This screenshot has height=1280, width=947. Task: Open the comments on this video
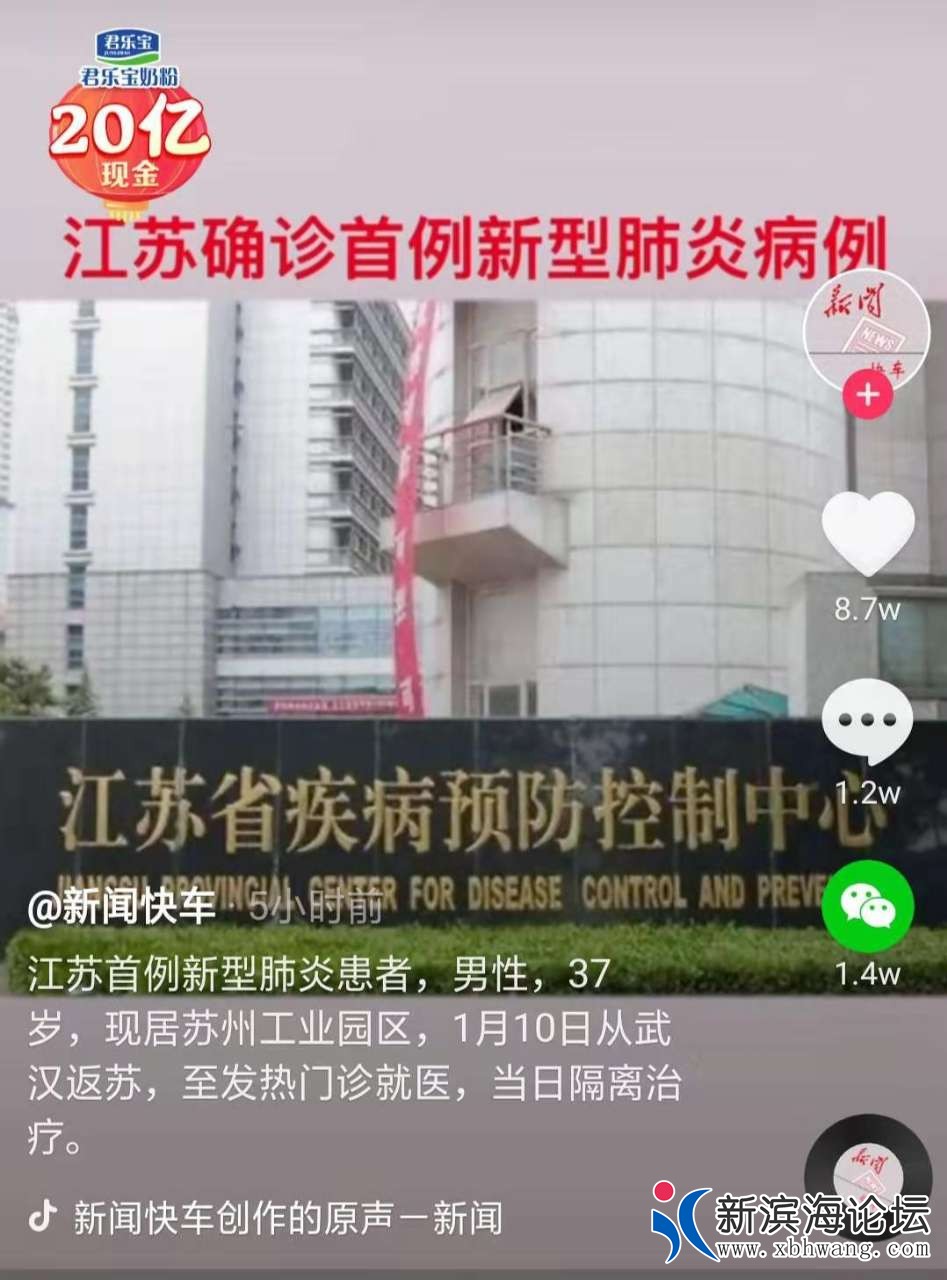pos(867,722)
